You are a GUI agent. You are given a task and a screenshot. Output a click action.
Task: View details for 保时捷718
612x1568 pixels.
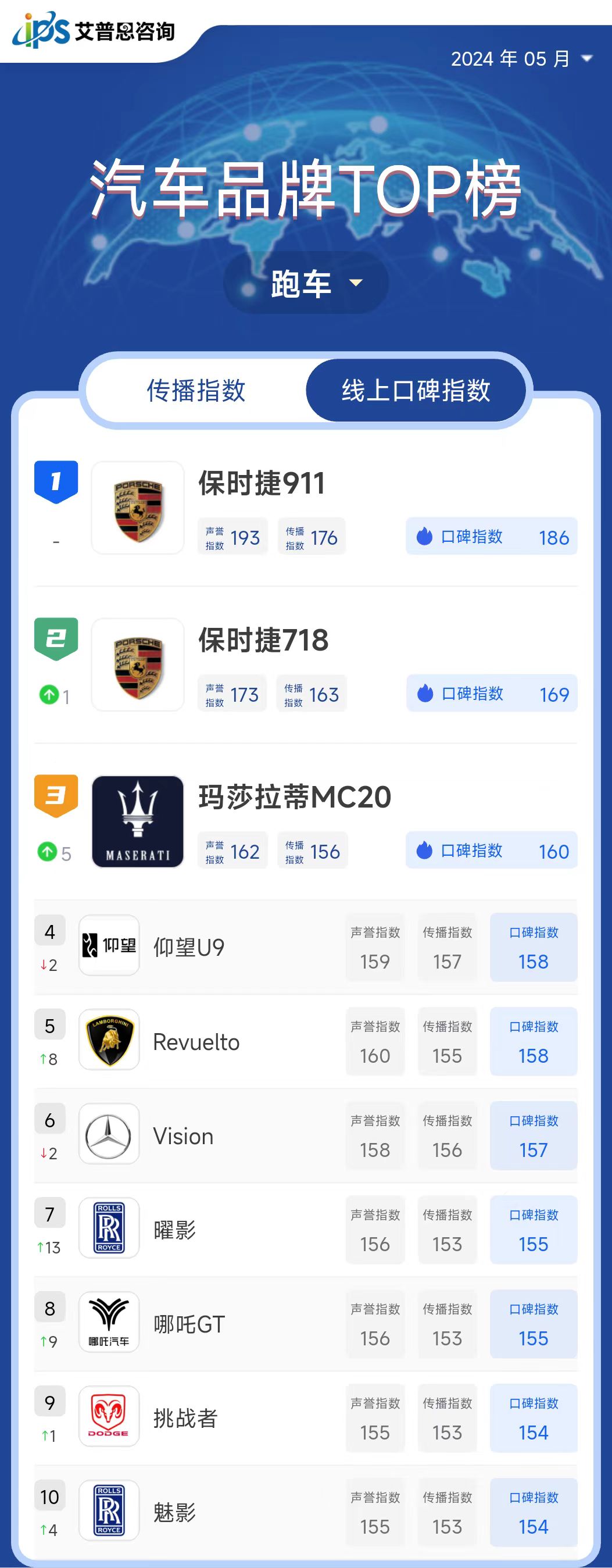263,640
